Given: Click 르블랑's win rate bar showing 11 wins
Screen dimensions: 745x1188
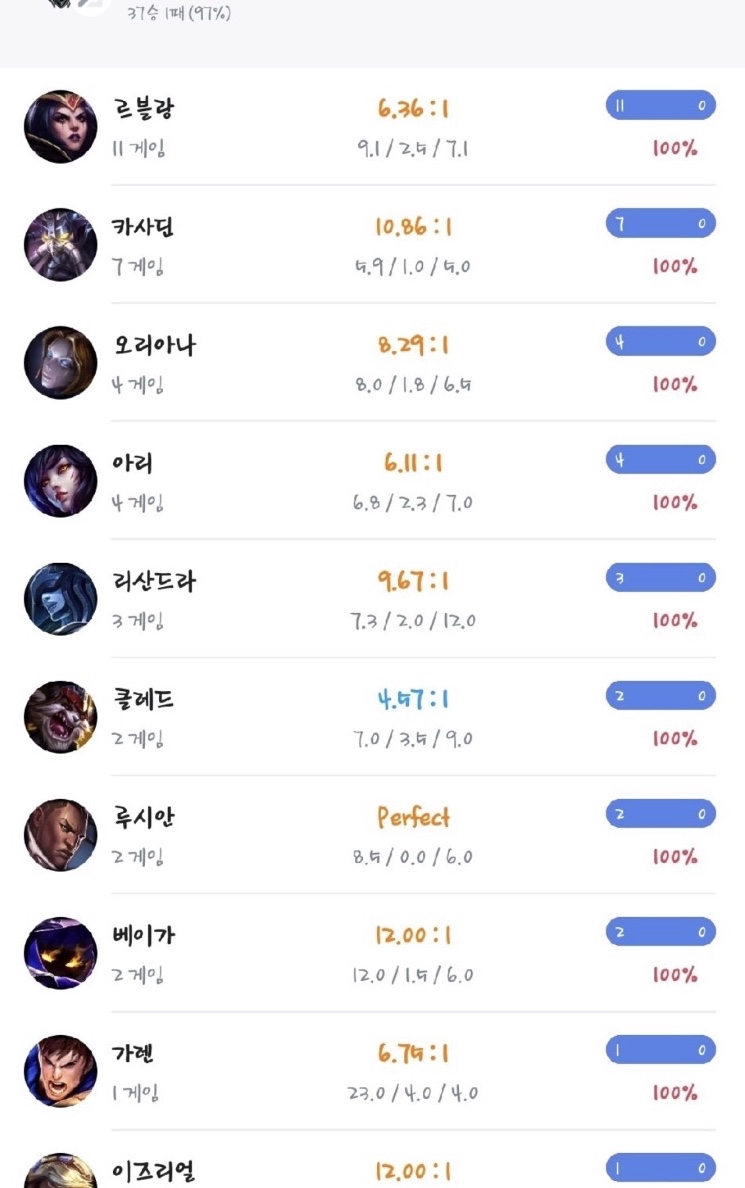Looking at the screenshot, I should point(661,105).
